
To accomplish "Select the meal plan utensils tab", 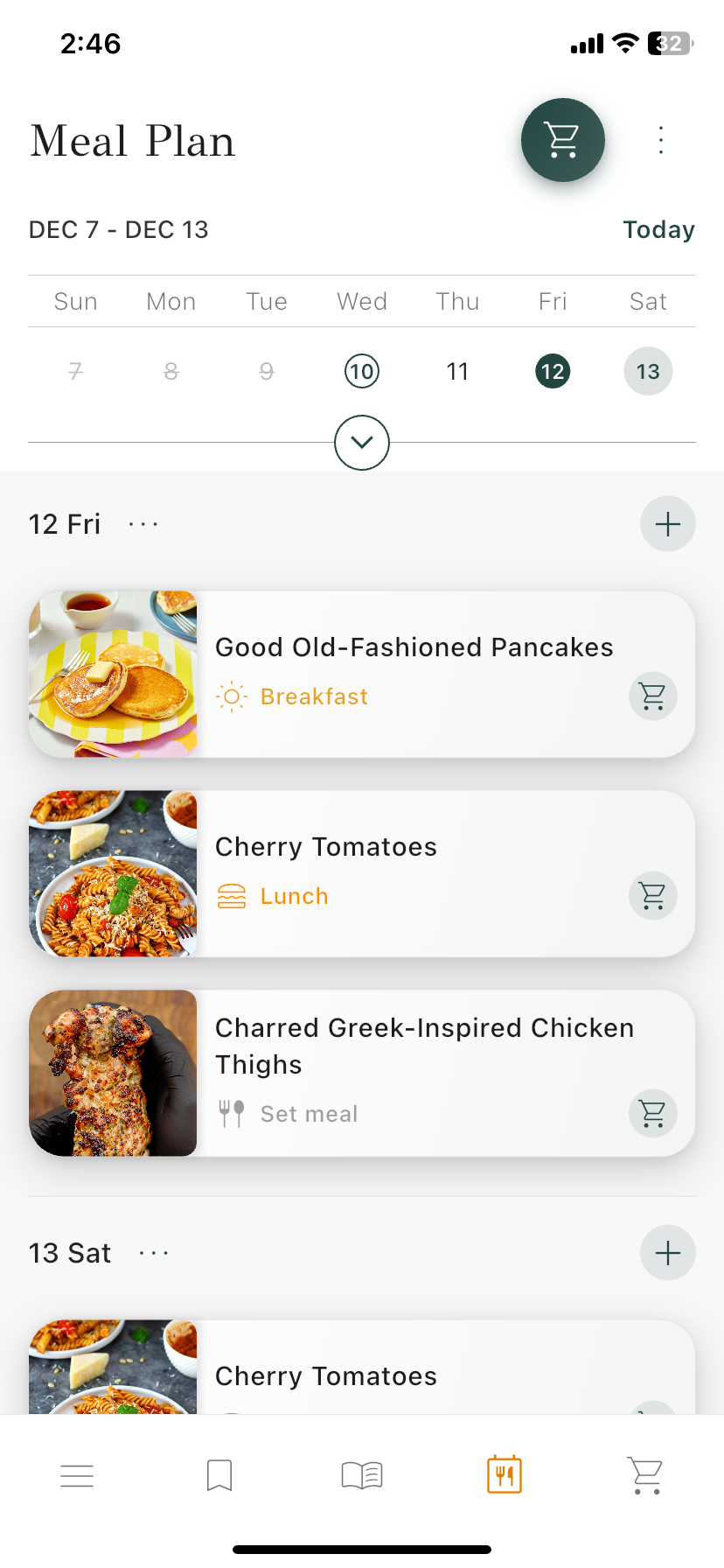I will tap(504, 1474).
